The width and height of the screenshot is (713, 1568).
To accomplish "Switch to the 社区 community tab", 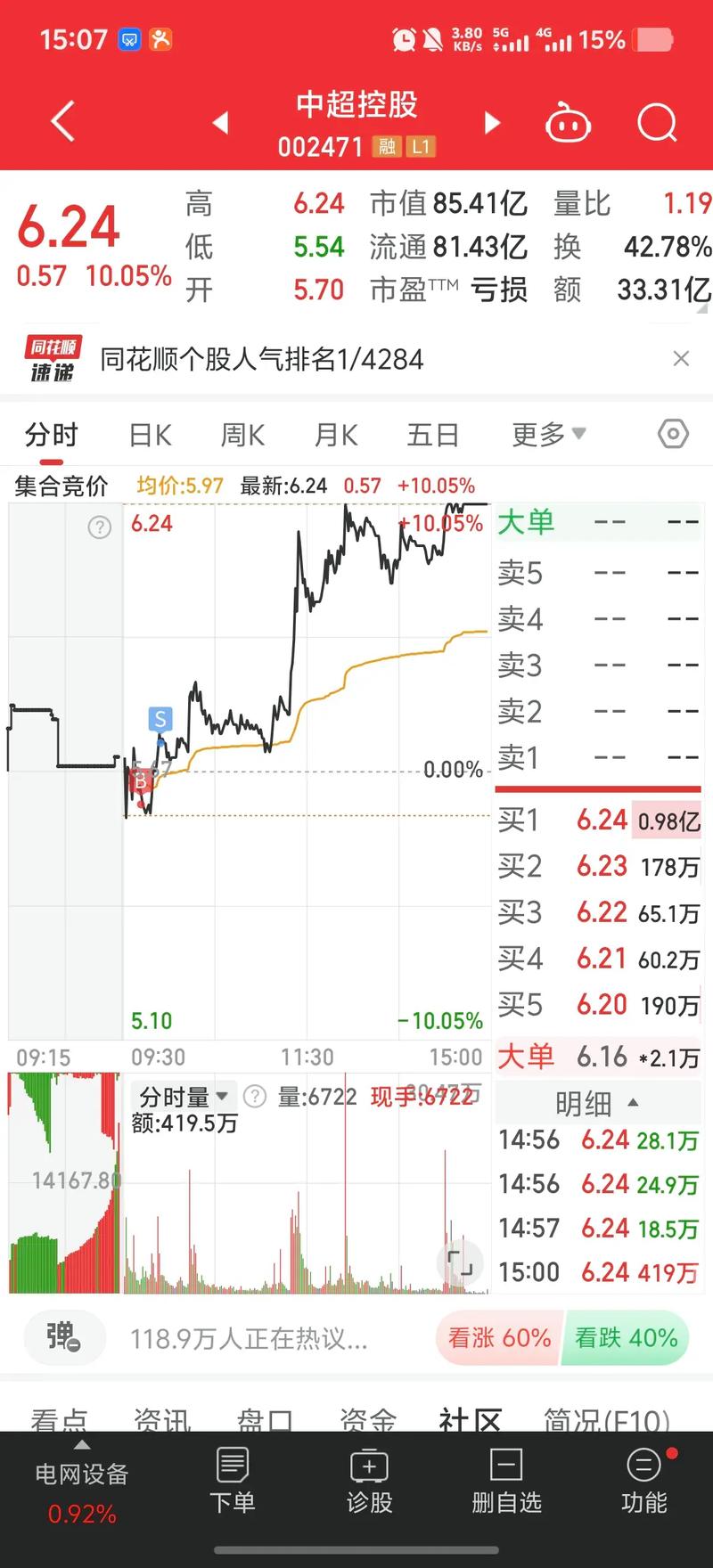I will [470, 1417].
